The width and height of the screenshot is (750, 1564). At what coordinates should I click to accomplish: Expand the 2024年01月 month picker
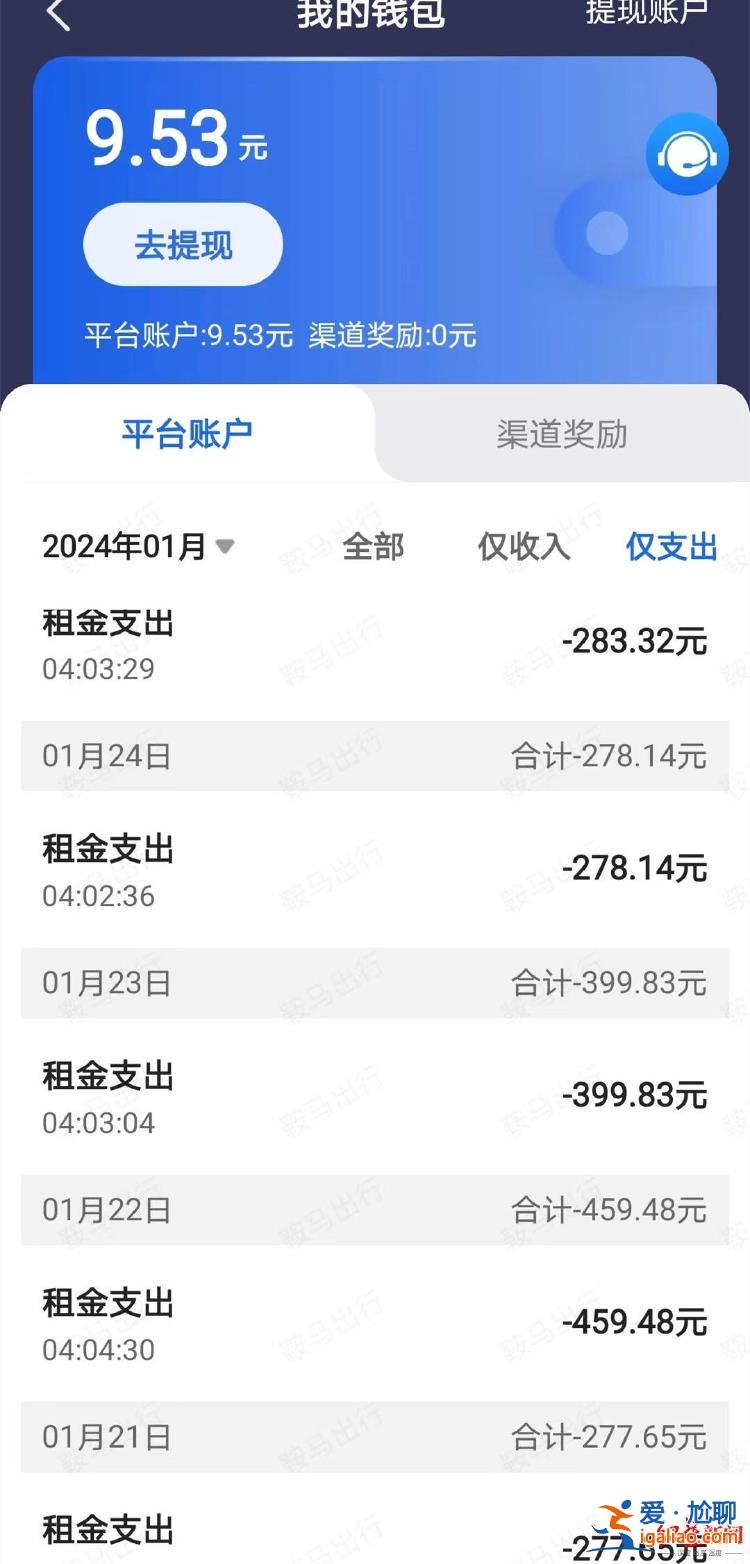pos(138,547)
